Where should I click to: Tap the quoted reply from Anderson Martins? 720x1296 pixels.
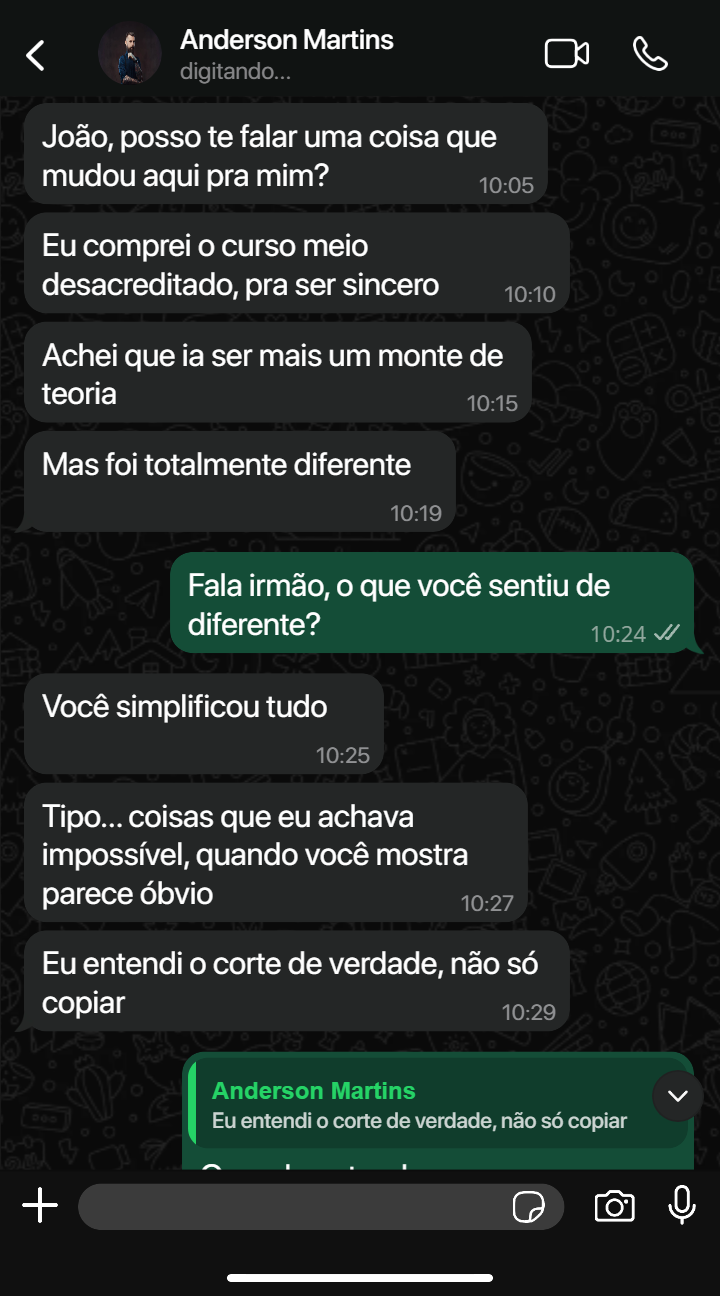tap(420, 1105)
